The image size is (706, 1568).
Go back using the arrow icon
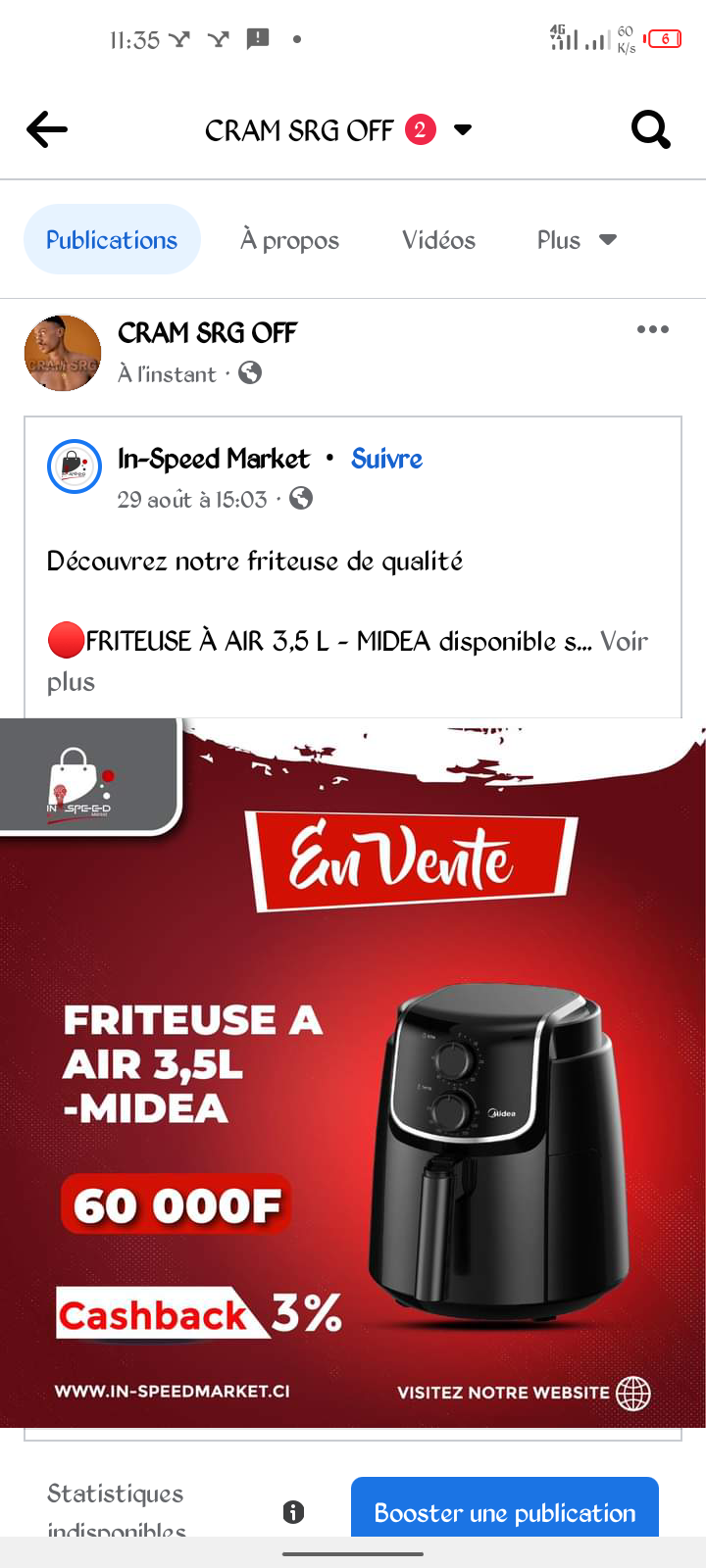[47, 129]
